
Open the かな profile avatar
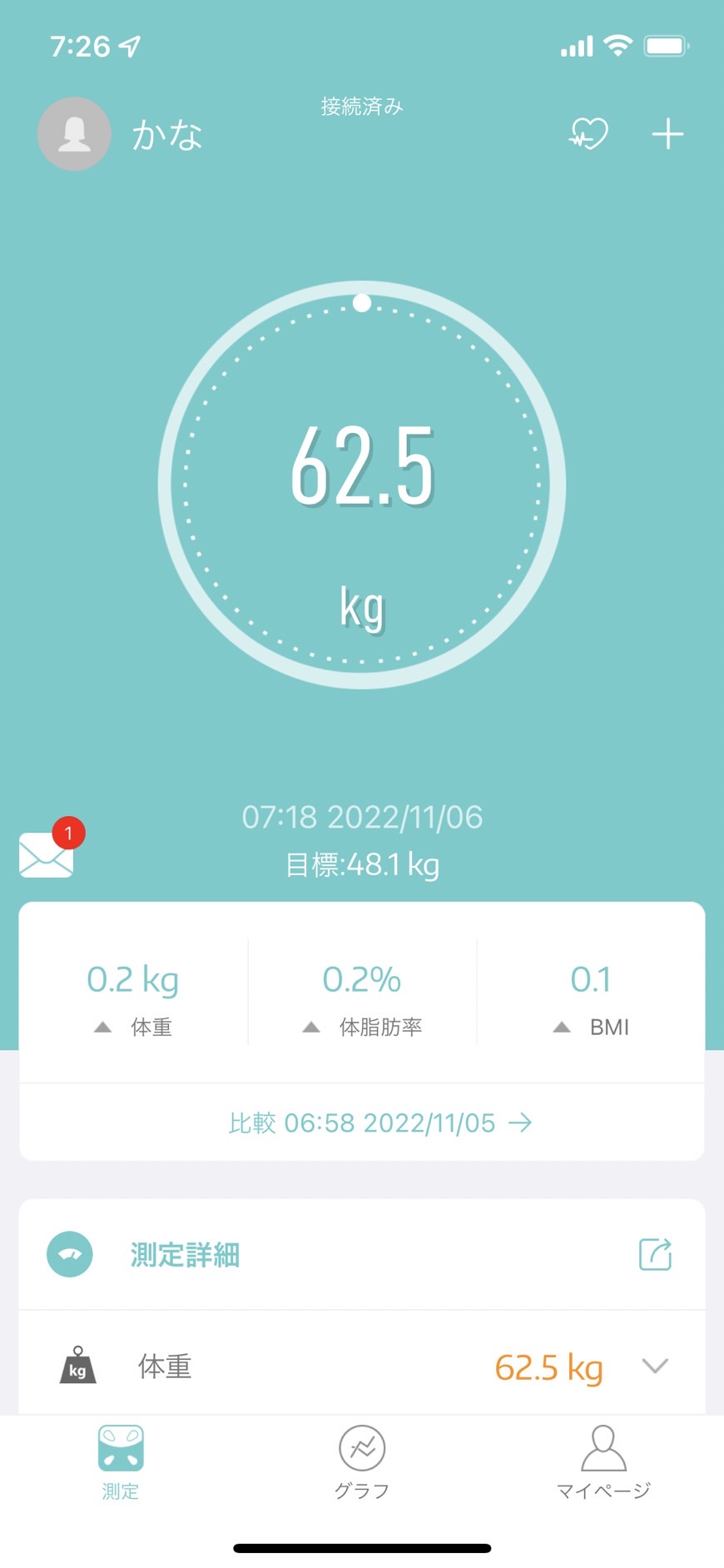pos(74,134)
